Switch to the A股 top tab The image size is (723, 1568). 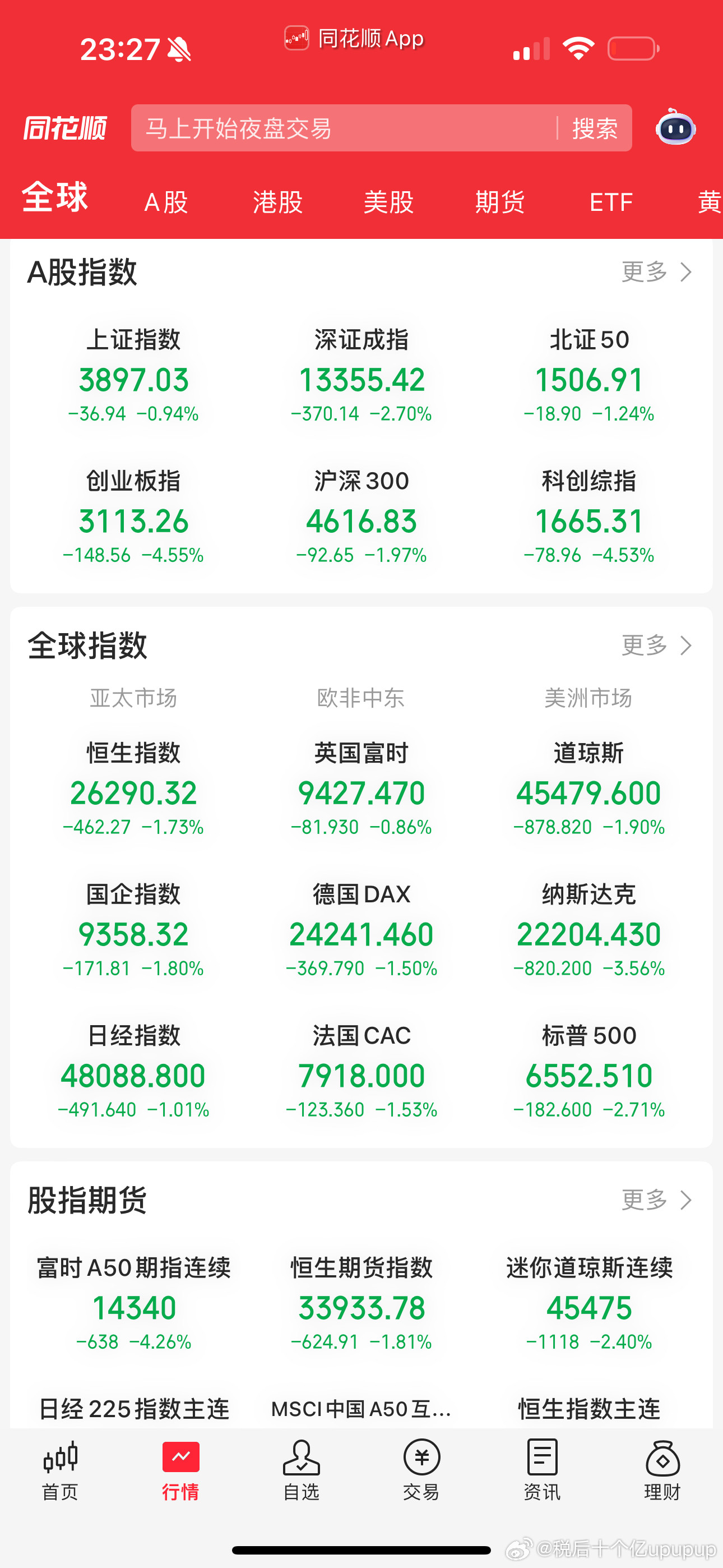(166, 202)
